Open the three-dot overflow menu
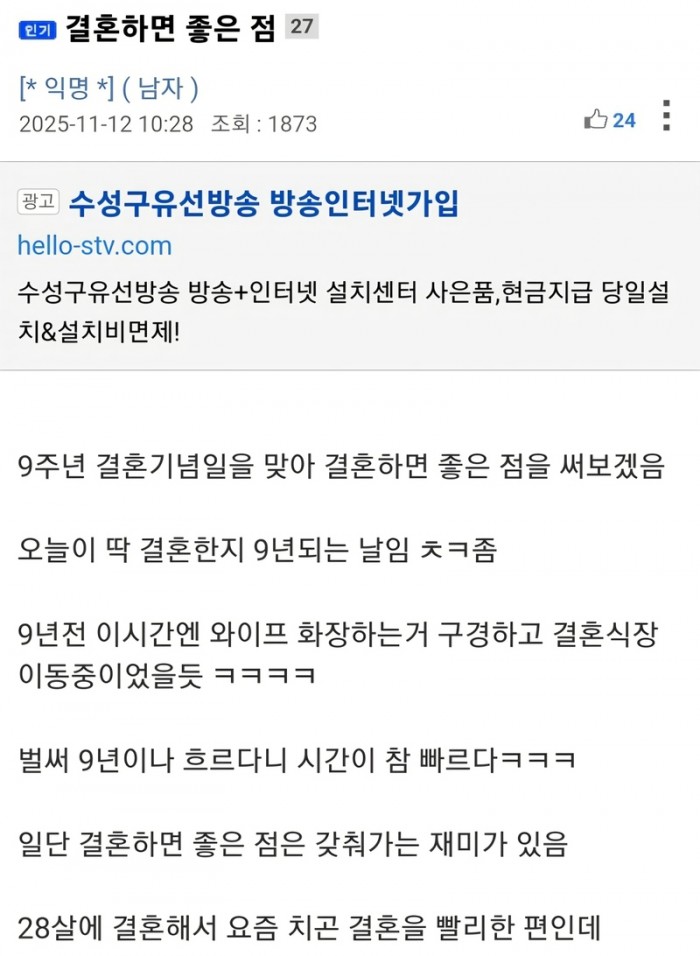The width and height of the screenshot is (700, 956). [666, 116]
